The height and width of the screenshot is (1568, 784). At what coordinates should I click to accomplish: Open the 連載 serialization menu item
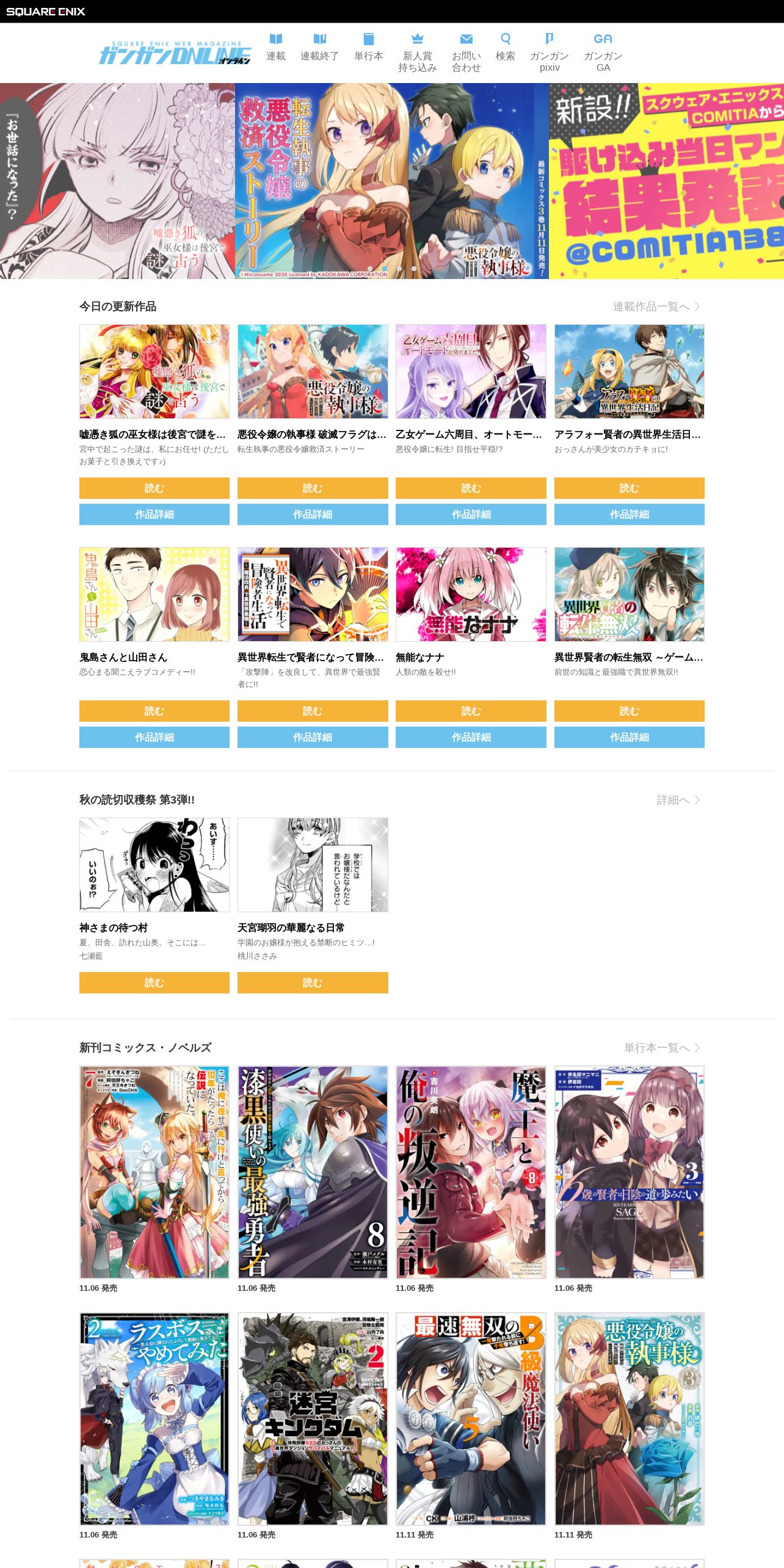tap(275, 48)
